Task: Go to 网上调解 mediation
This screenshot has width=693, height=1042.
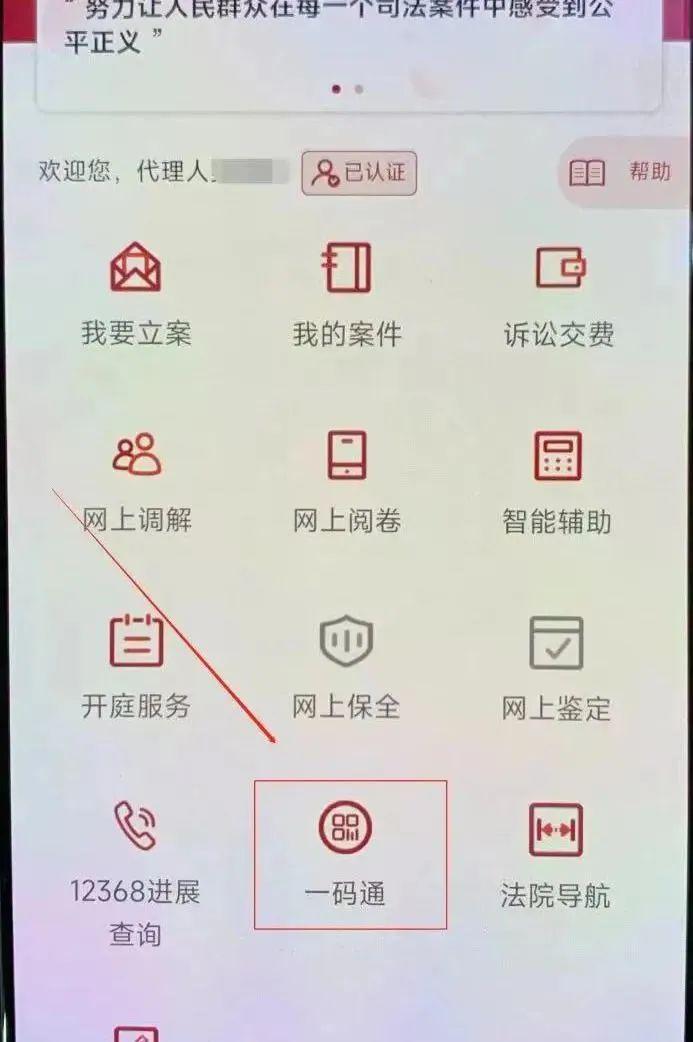Action: 136,480
